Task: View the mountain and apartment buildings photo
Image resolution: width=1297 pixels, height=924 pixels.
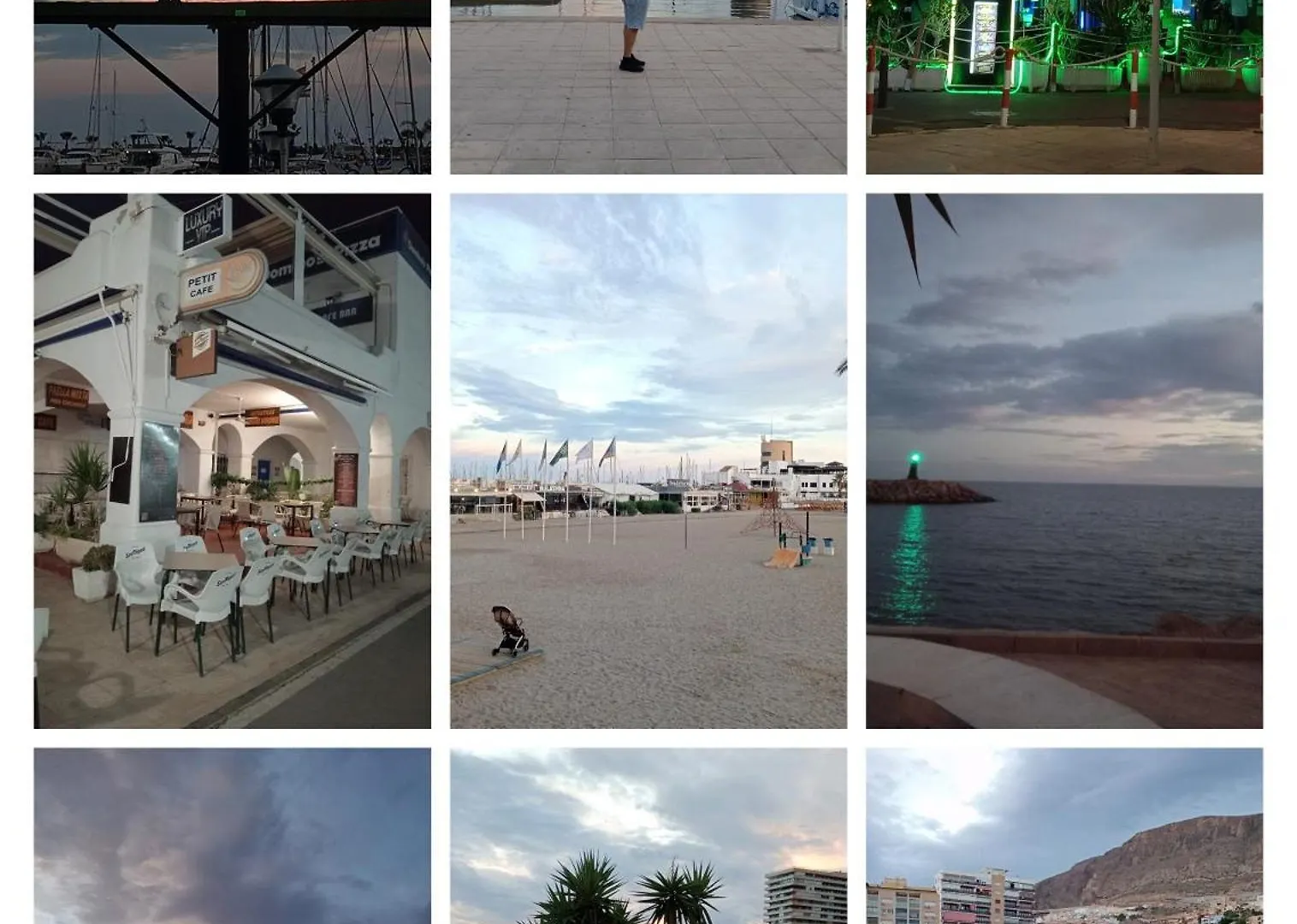Action: [1063, 835]
